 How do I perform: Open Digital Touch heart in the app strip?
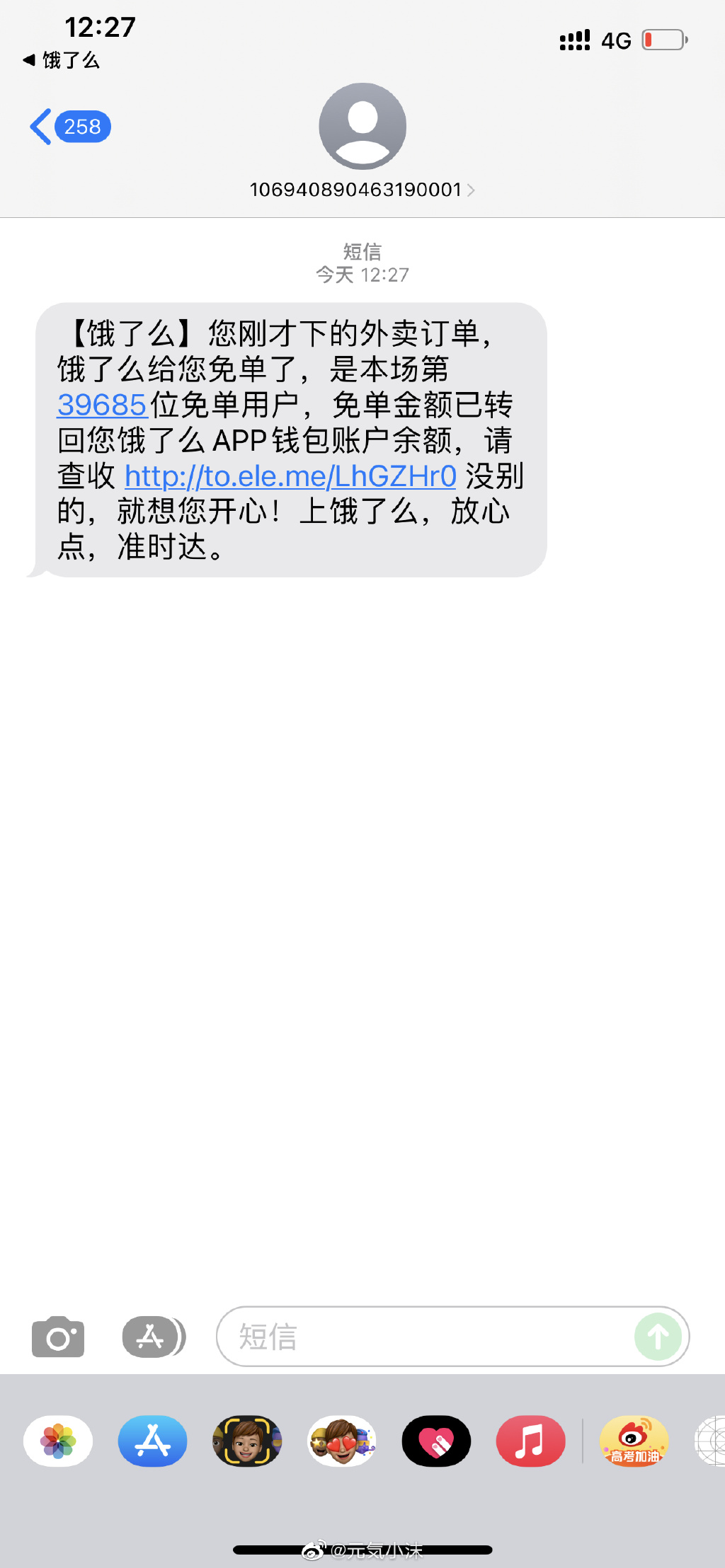point(436,1441)
